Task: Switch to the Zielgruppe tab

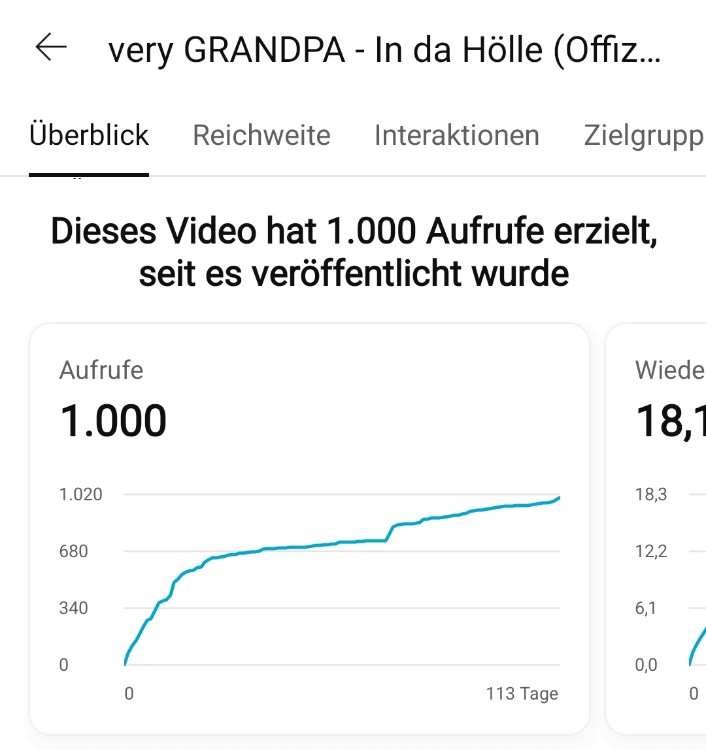Action: [644, 135]
